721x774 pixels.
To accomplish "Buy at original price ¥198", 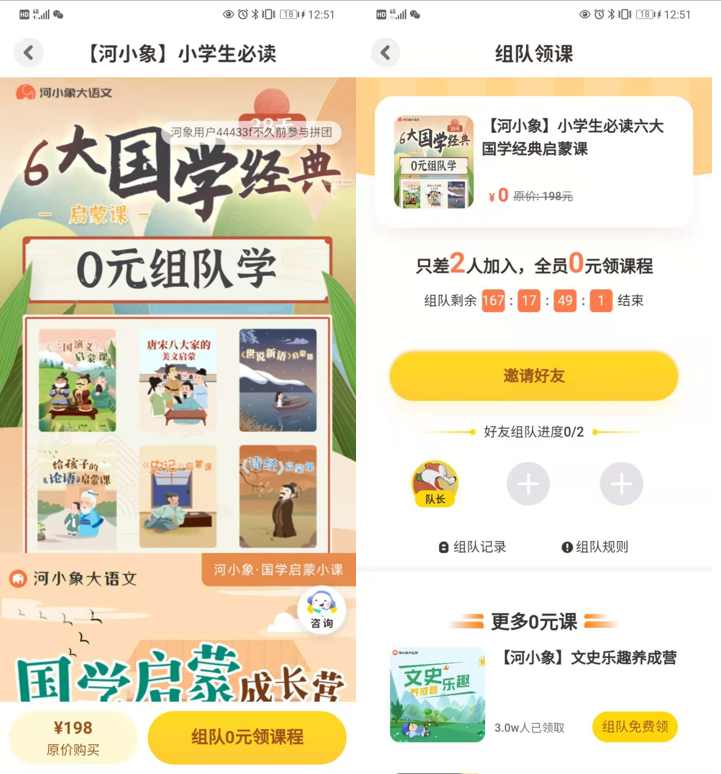I will [73, 738].
